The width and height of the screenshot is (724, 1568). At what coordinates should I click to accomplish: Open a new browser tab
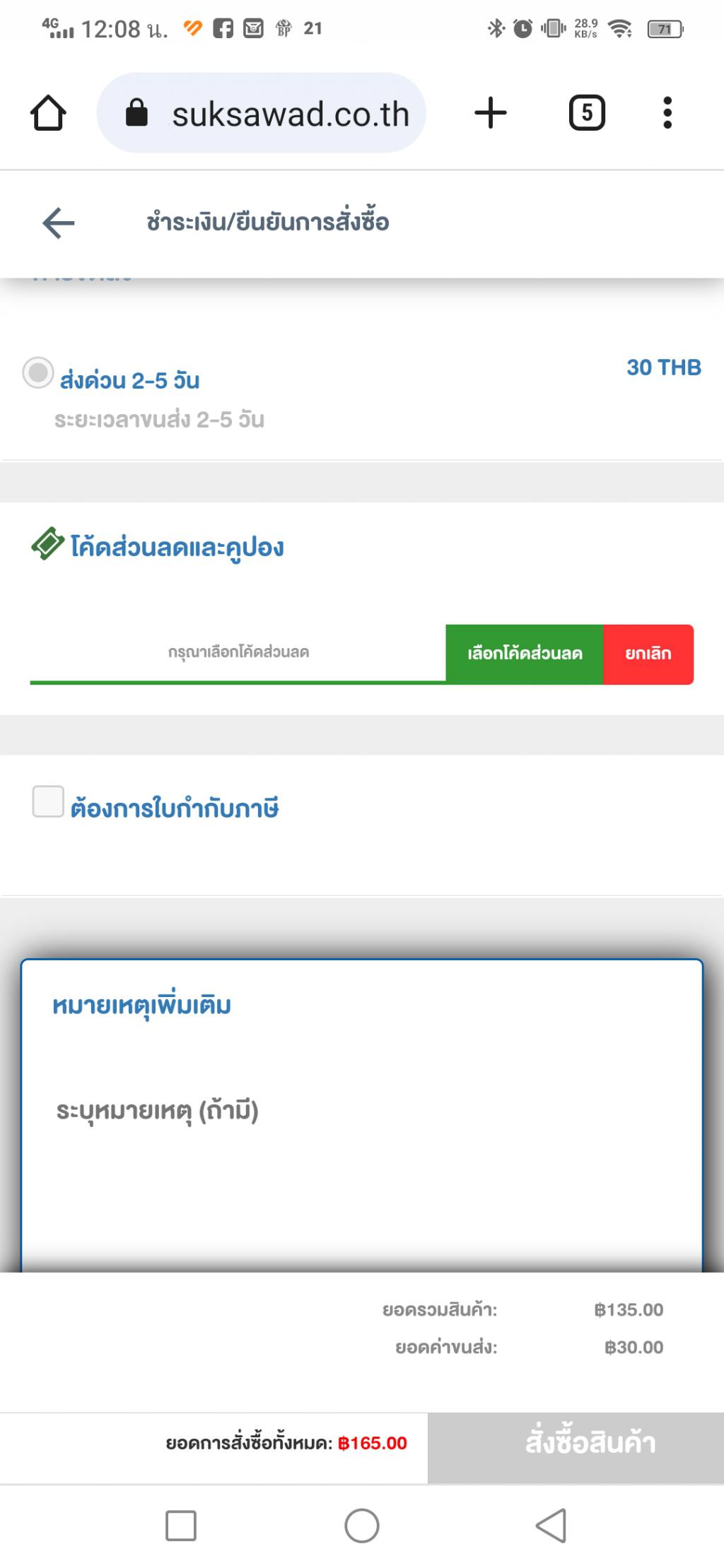pos(491,113)
